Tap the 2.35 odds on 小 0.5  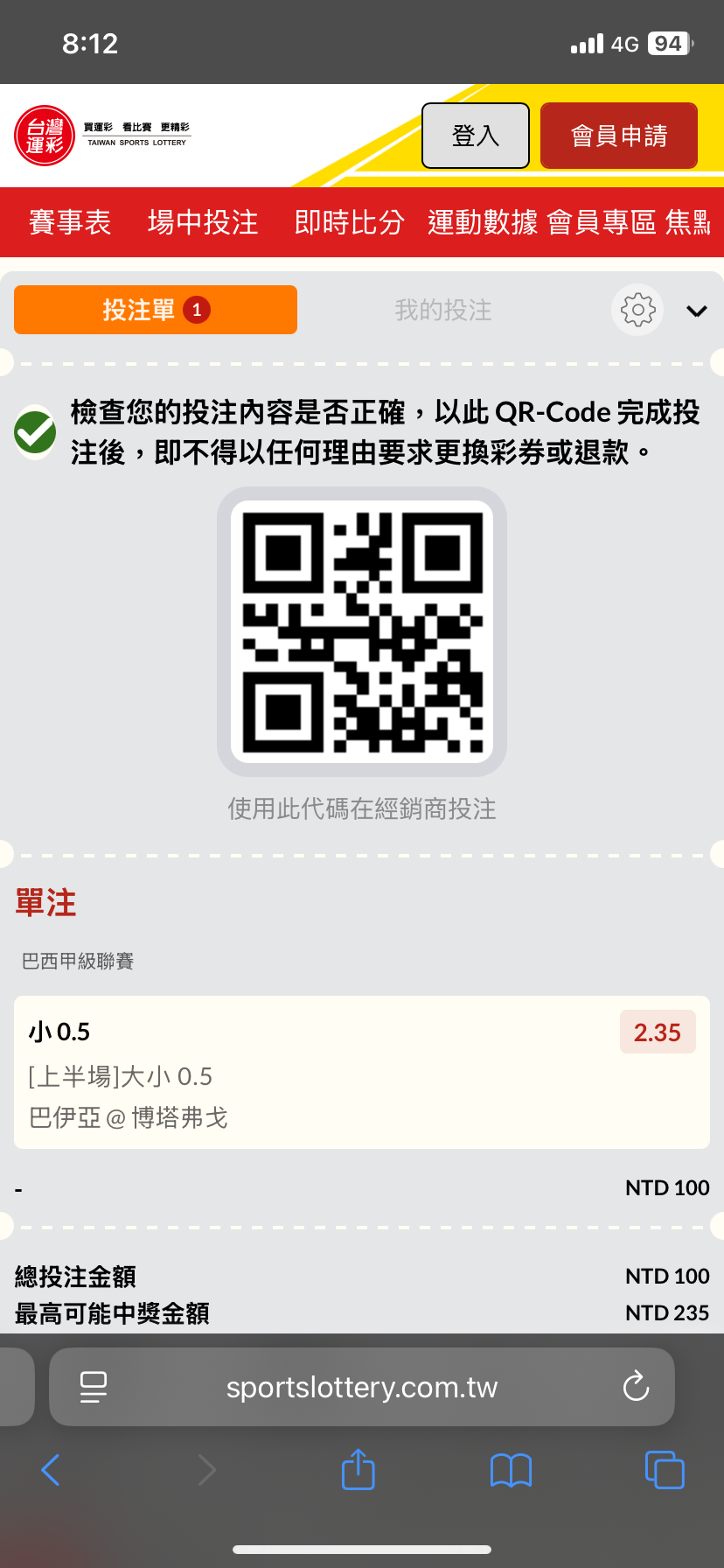pyautogui.click(x=657, y=1032)
